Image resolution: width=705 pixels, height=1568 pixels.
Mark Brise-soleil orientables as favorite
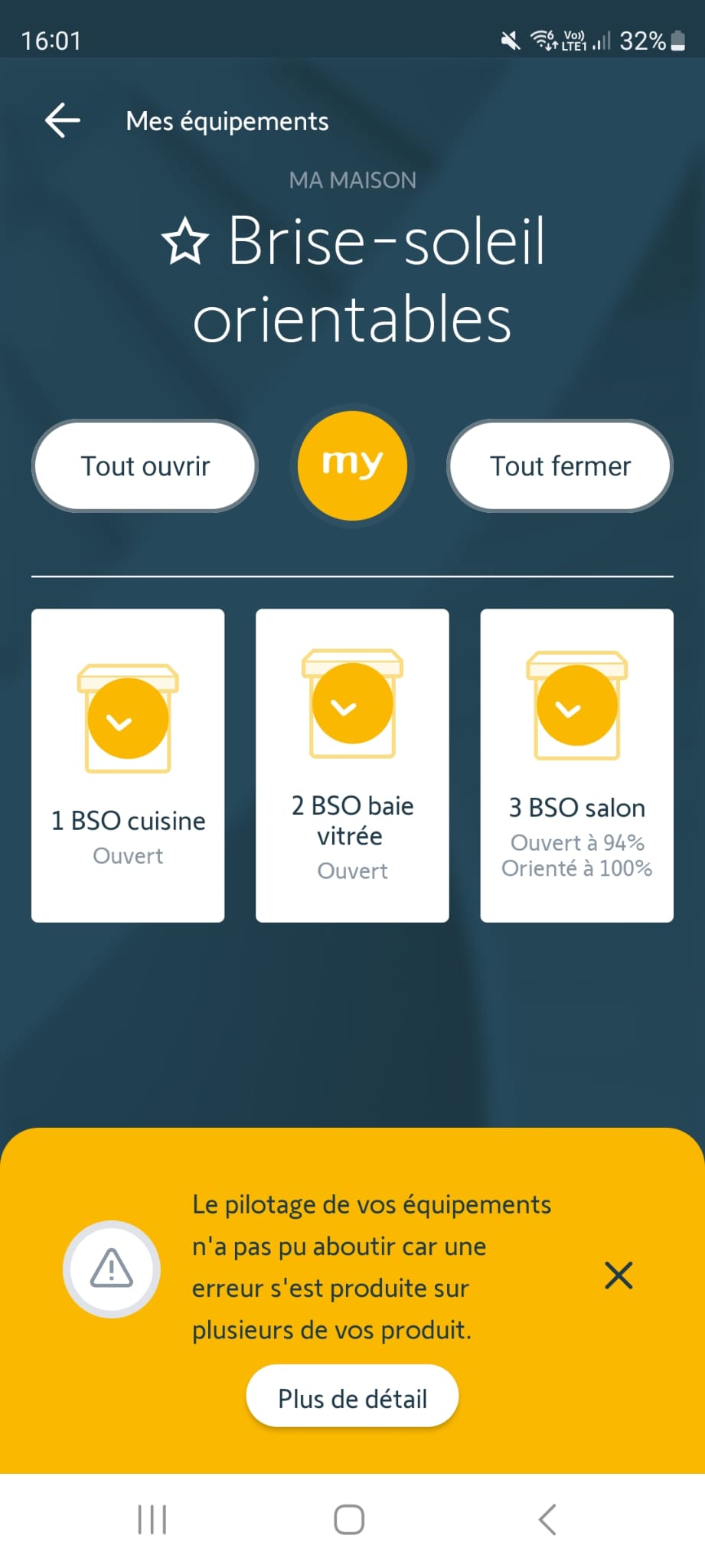coord(185,241)
